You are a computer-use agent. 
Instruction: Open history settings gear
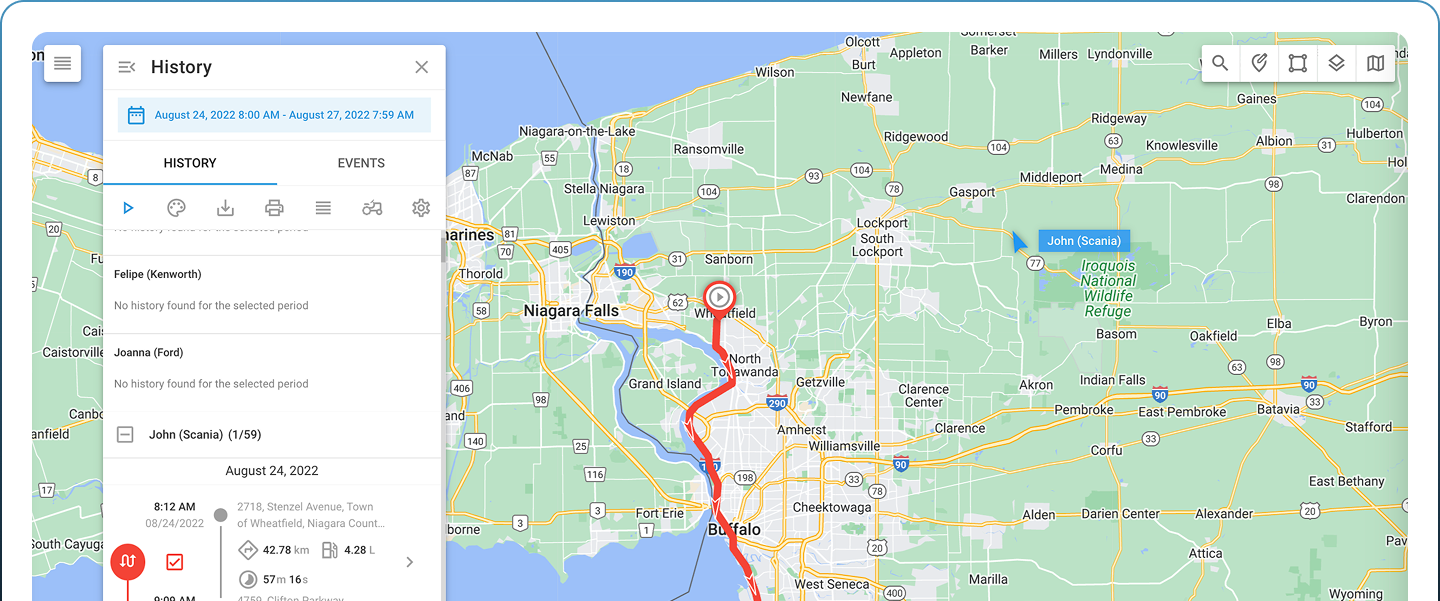click(x=421, y=208)
